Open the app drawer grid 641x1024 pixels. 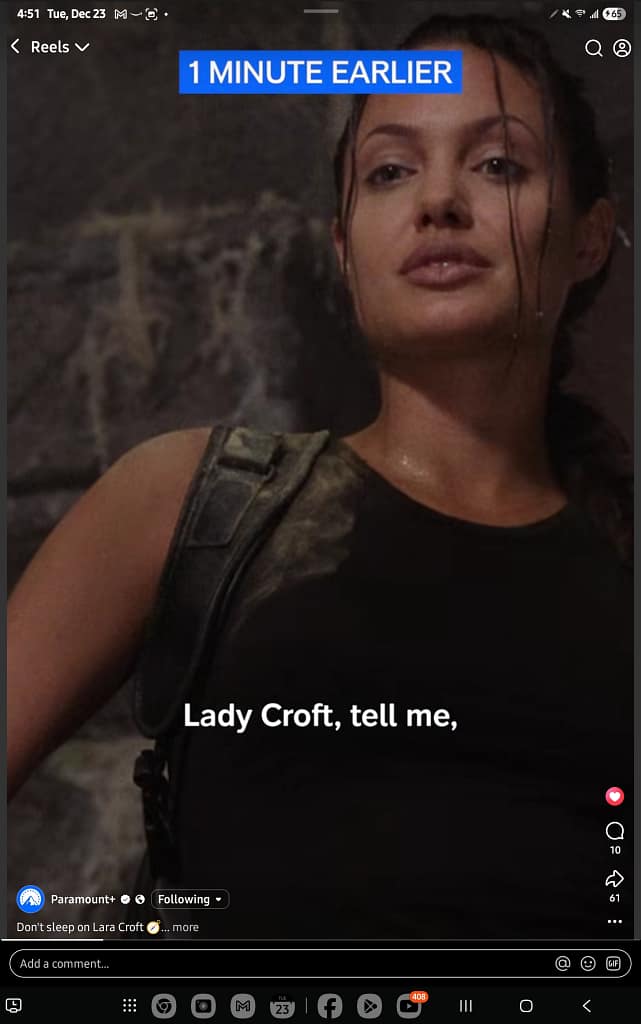(x=129, y=1006)
